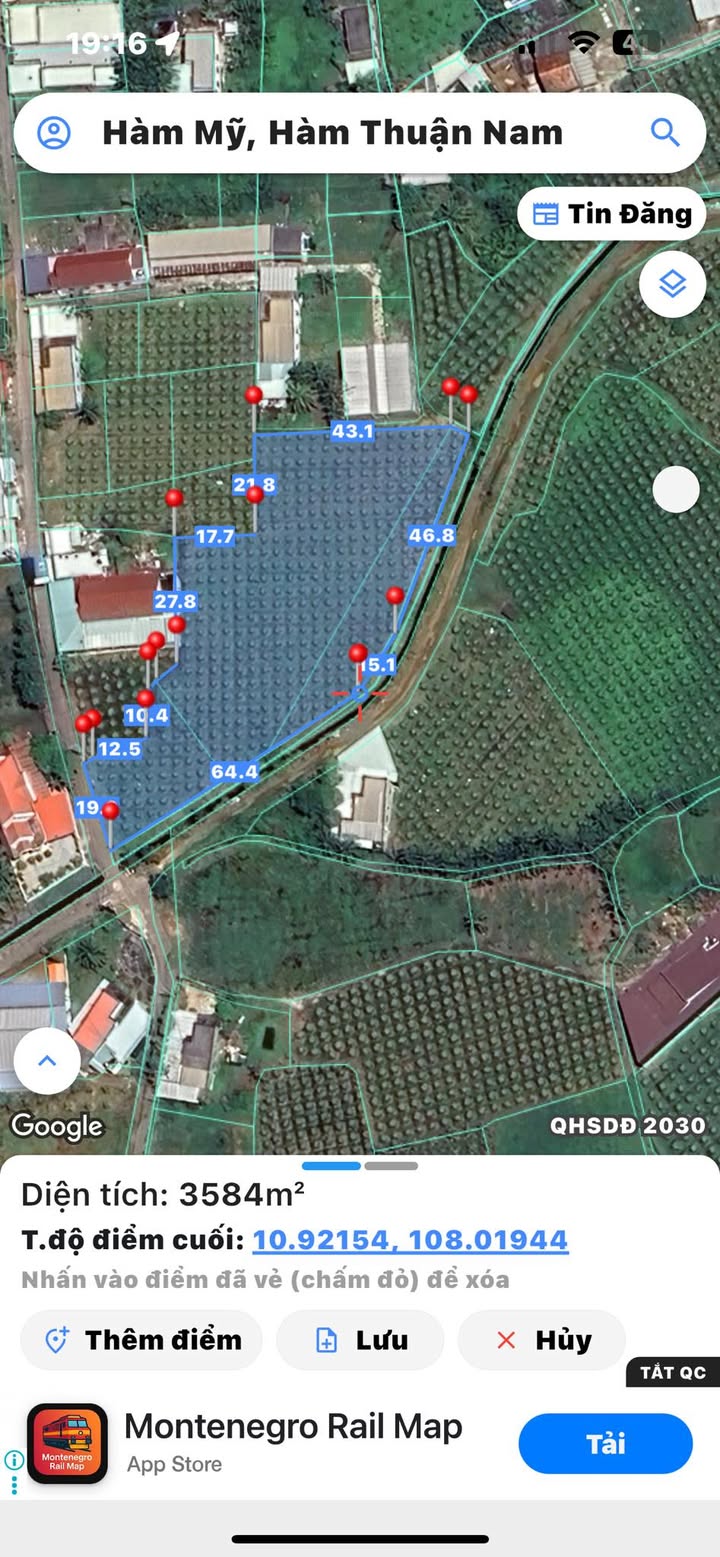Image resolution: width=720 pixels, height=1557 pixels.
Task: Add a point with Thêm điểm
Action: pos(142,1340)
